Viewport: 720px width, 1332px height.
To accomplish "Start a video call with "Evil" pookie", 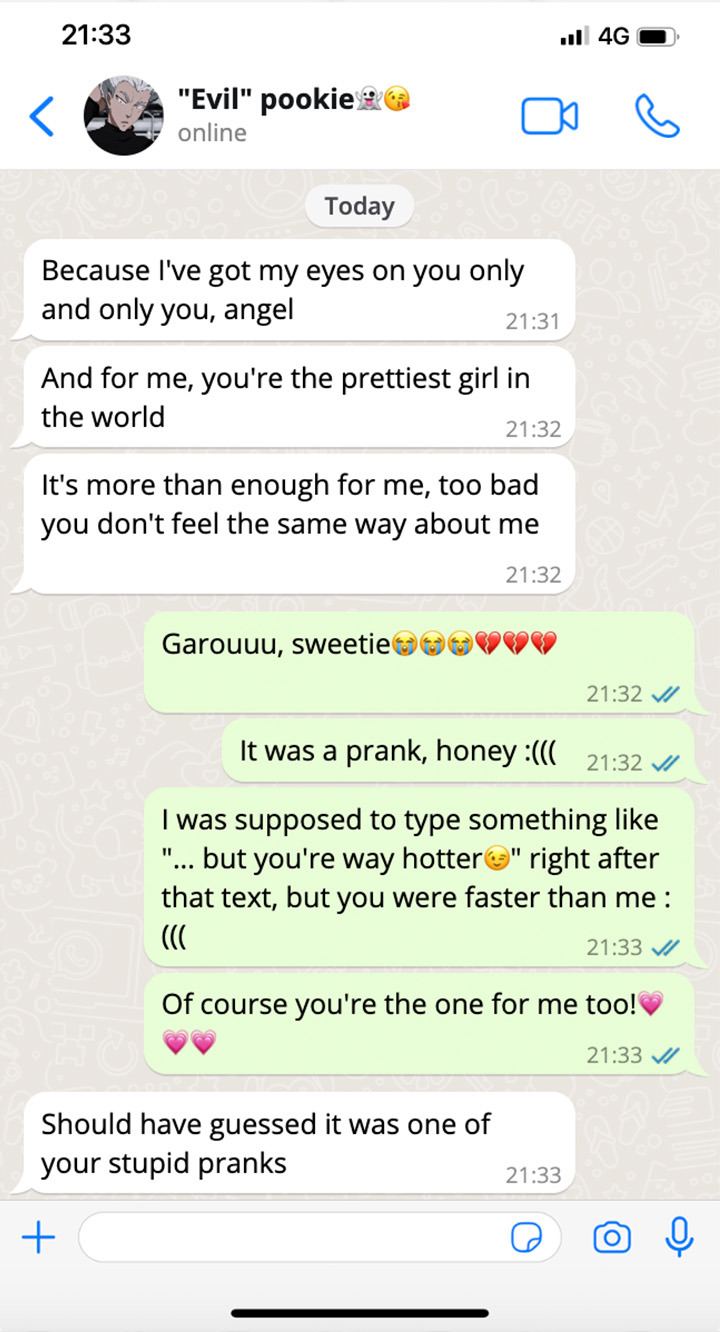I will click(x=549, y=117).
